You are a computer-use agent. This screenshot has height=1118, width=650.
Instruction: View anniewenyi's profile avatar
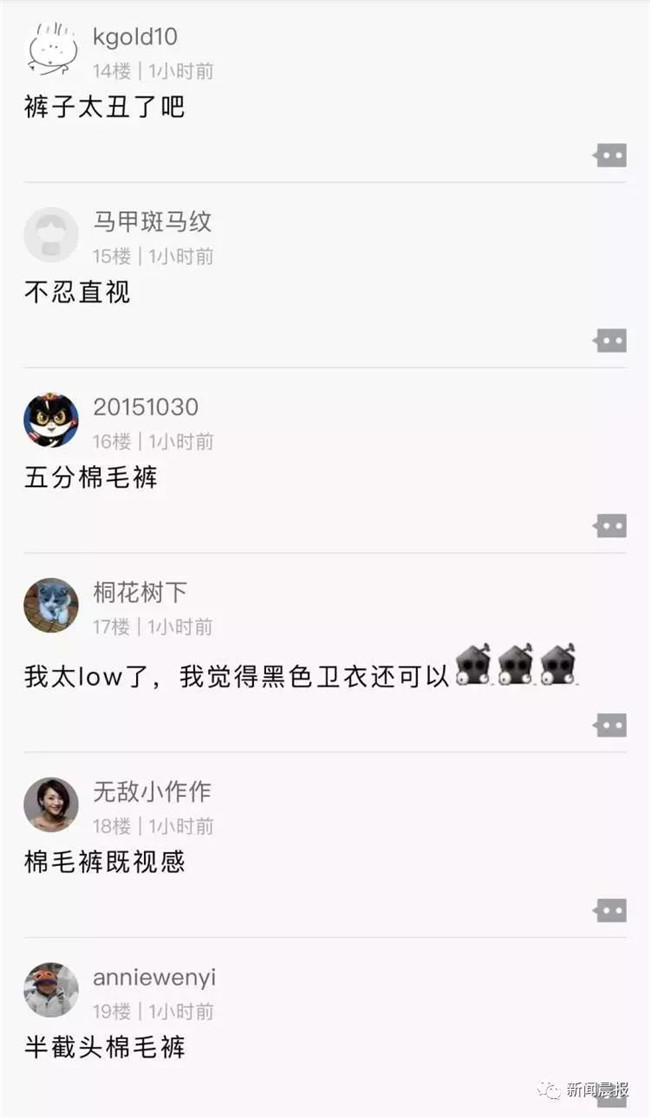pos(51,989)
